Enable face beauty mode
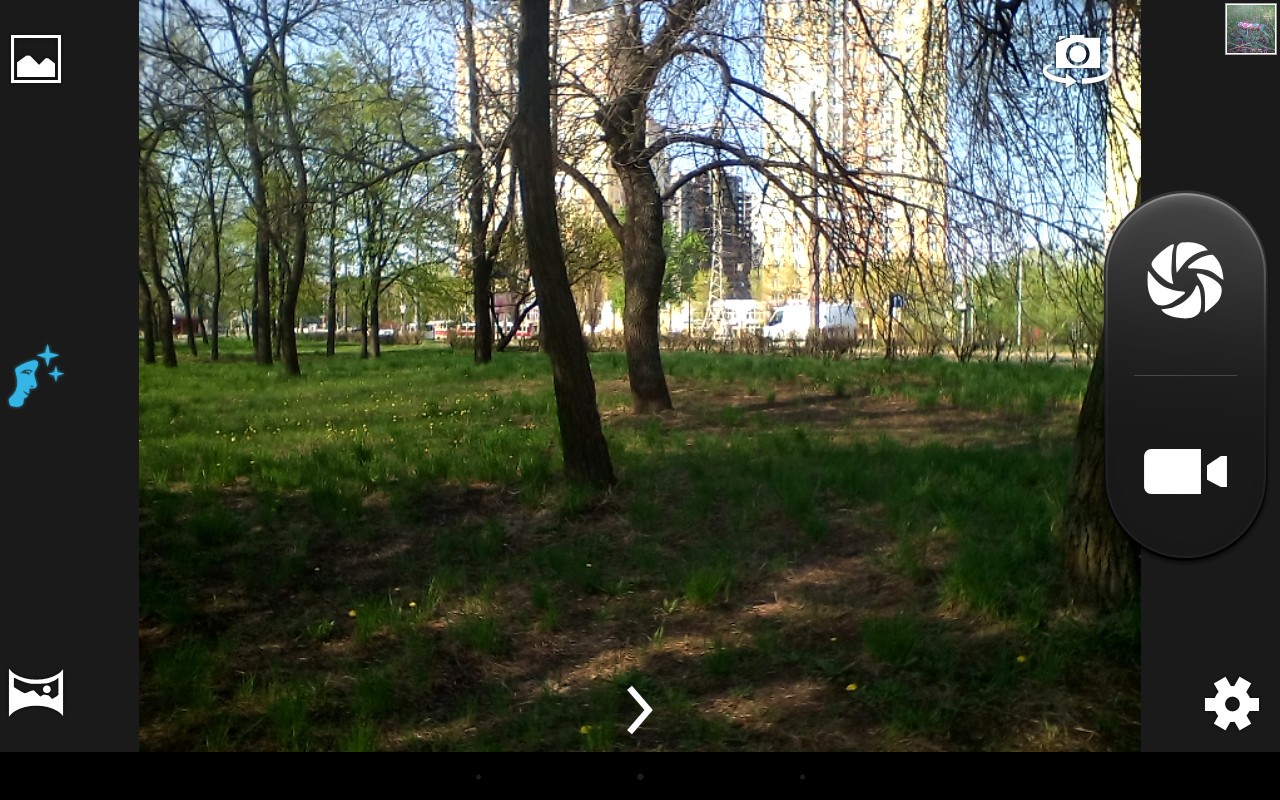 tap(36, 377)
